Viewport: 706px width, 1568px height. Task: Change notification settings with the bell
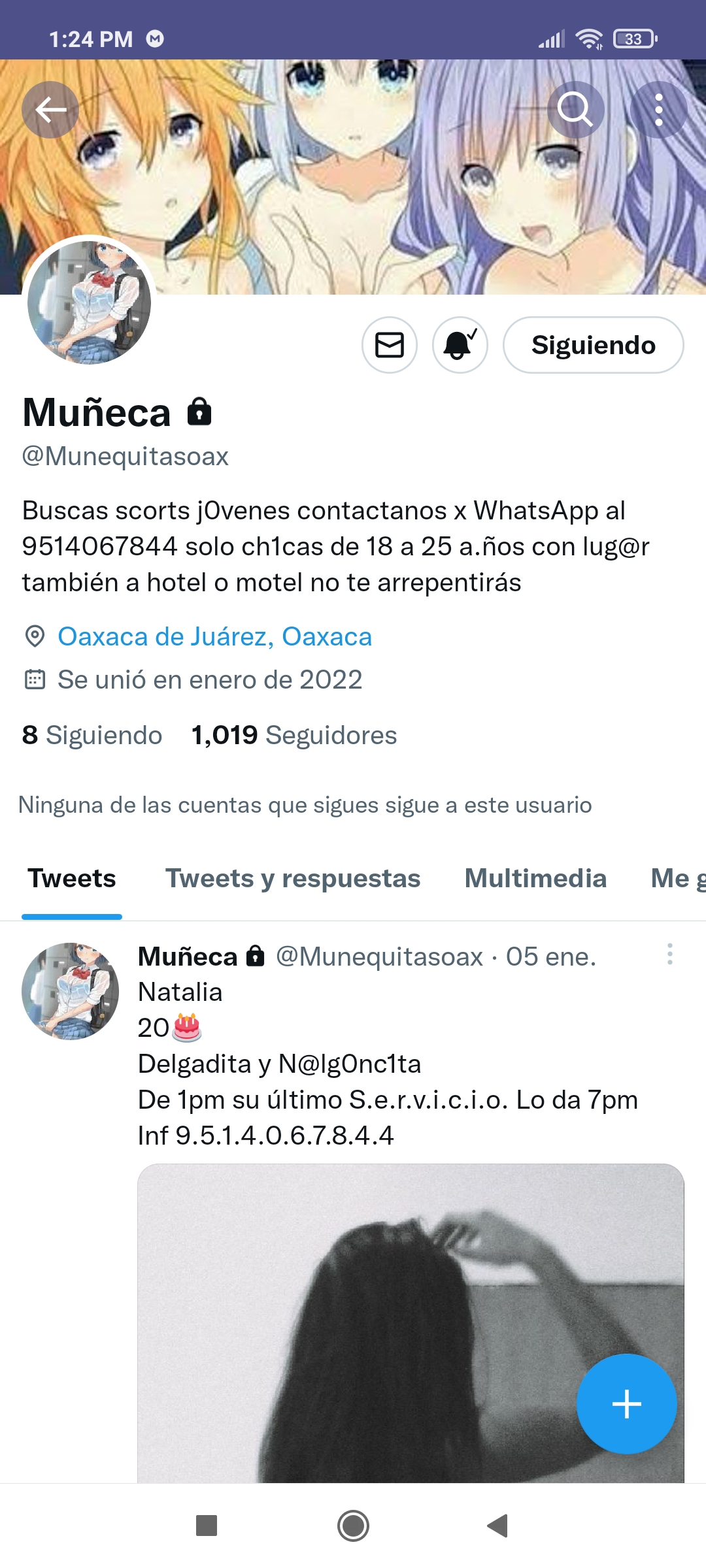[x=460, y=345]
